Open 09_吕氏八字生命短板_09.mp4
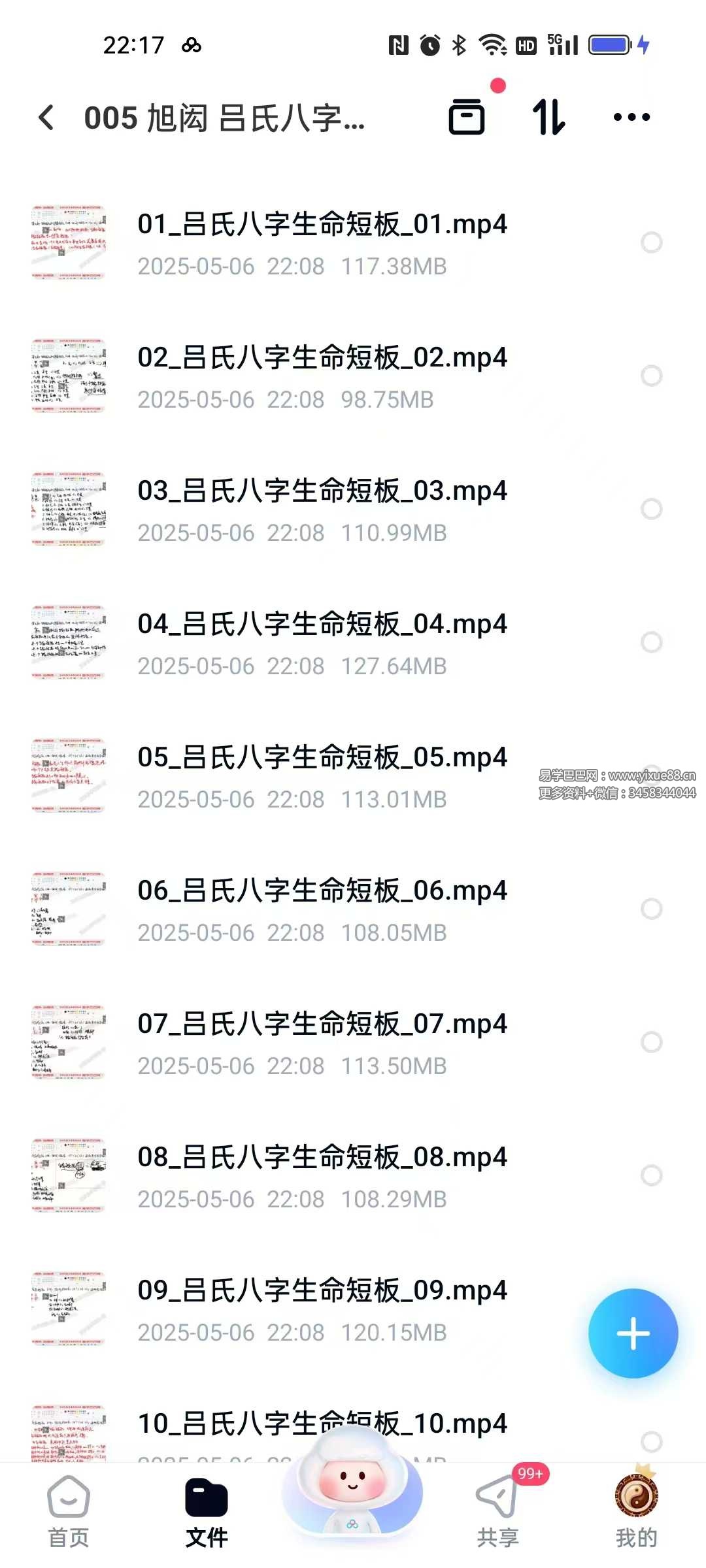This screenshot has height=1568, width=706. [322, 1291]
